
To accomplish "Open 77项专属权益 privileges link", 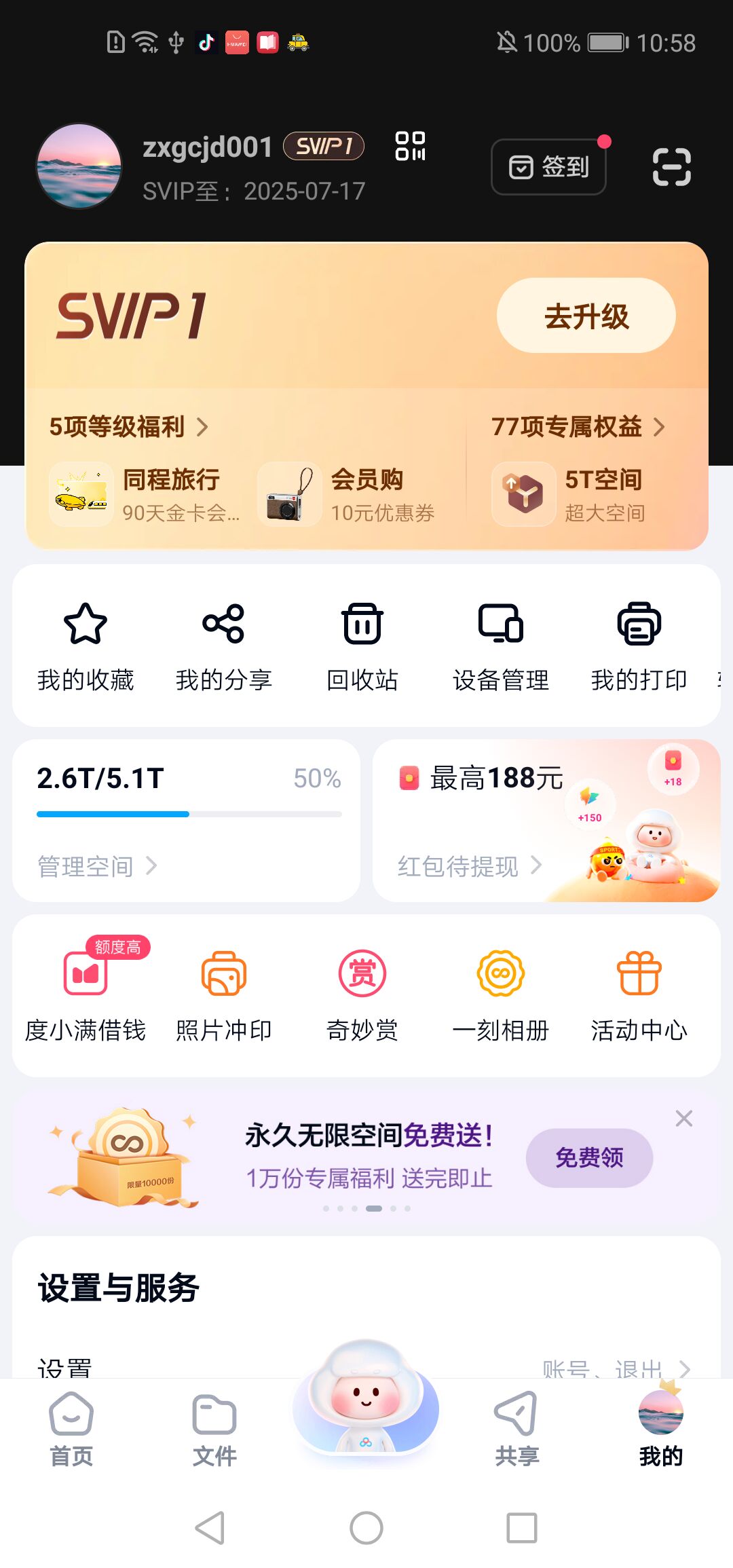I will point(578,427).
